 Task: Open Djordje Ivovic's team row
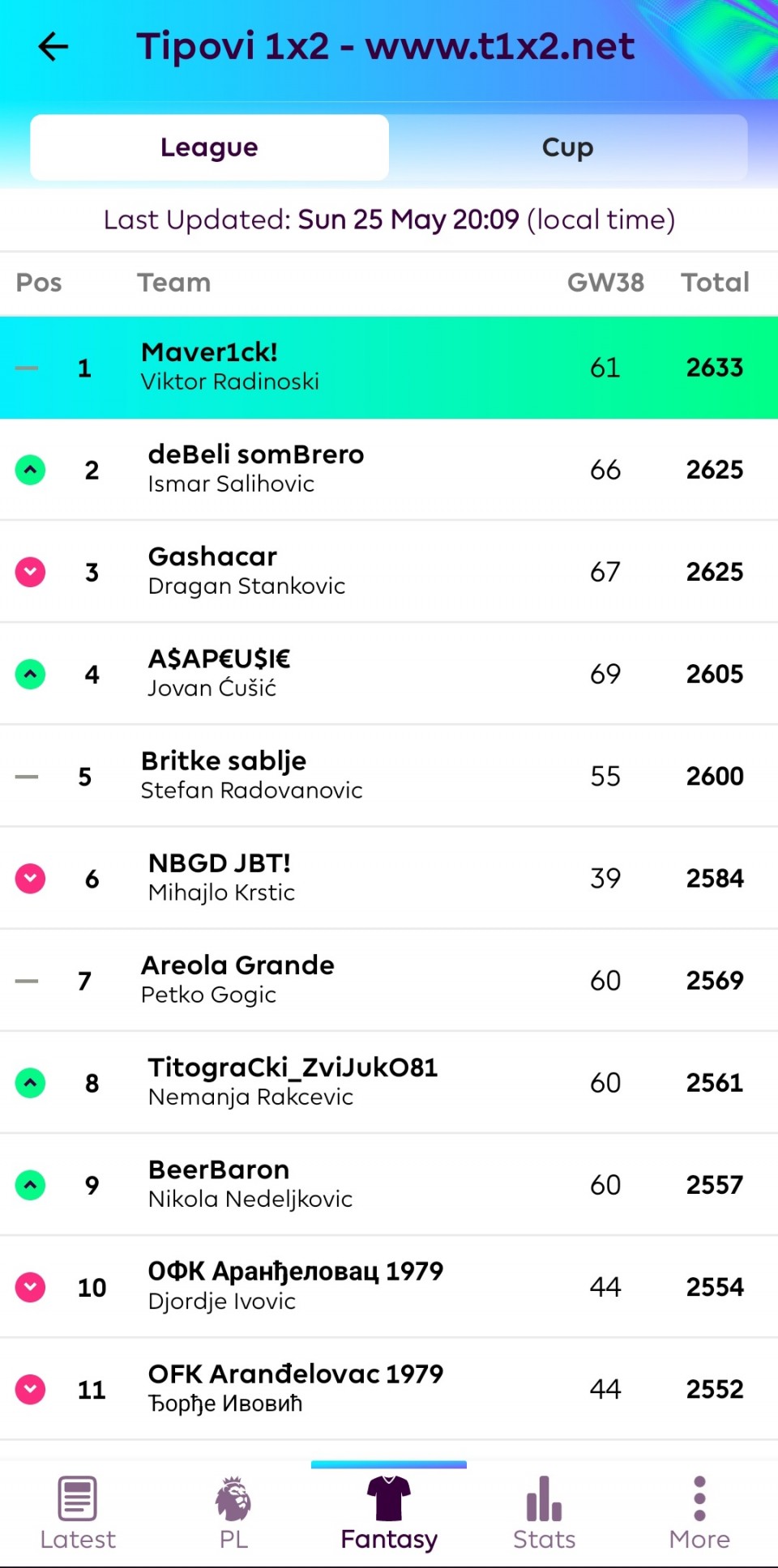point(389,1286)
